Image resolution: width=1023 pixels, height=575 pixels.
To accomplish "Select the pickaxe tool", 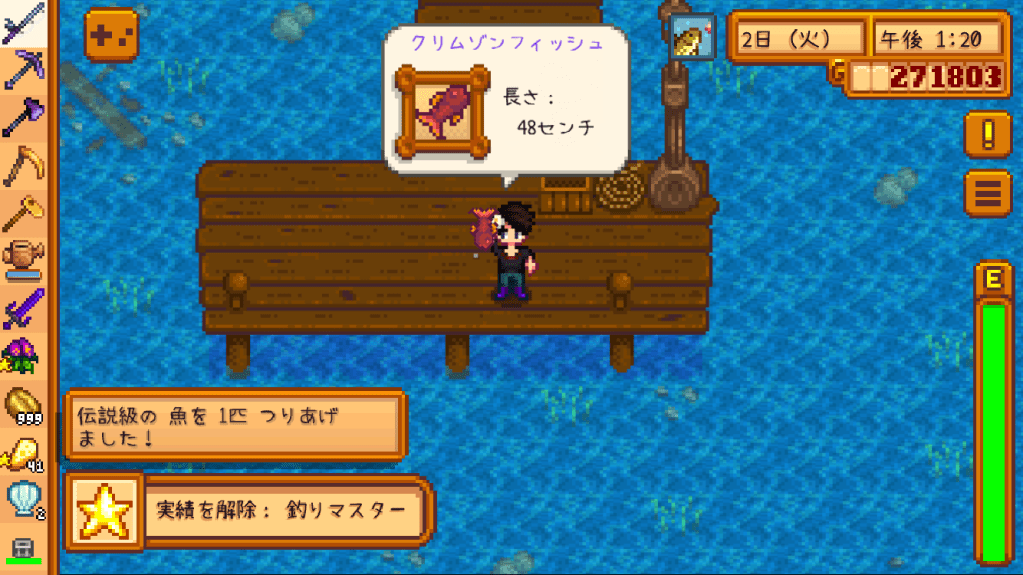I will 24,70.
